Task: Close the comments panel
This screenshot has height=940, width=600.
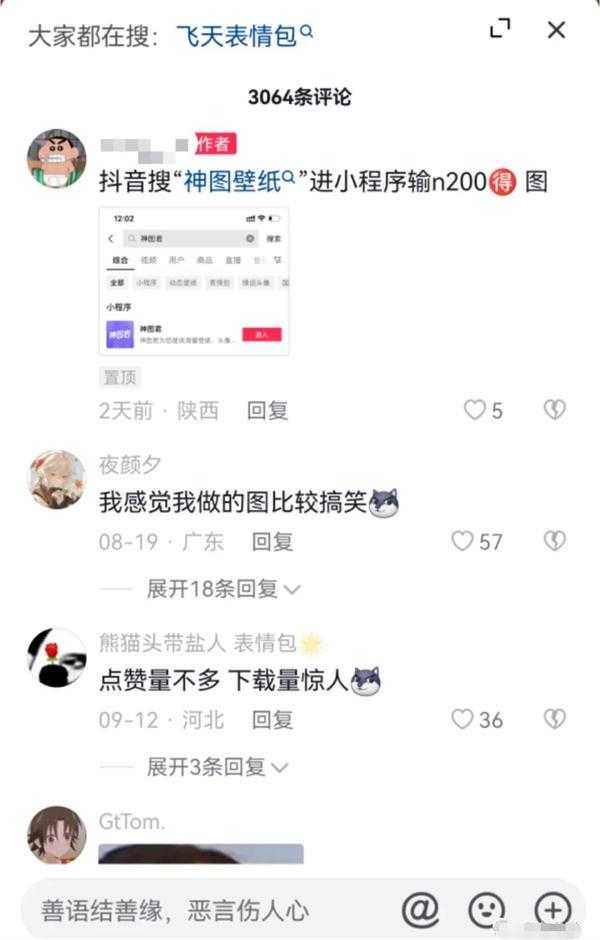Action: point(556,30)
